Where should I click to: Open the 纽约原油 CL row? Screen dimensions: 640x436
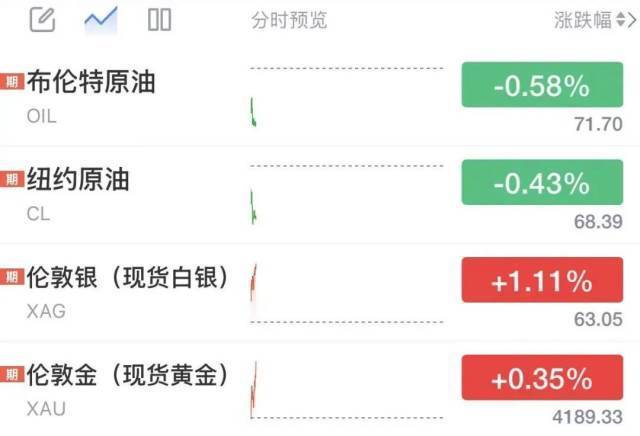pyautogui.click(x=320, y=195)
